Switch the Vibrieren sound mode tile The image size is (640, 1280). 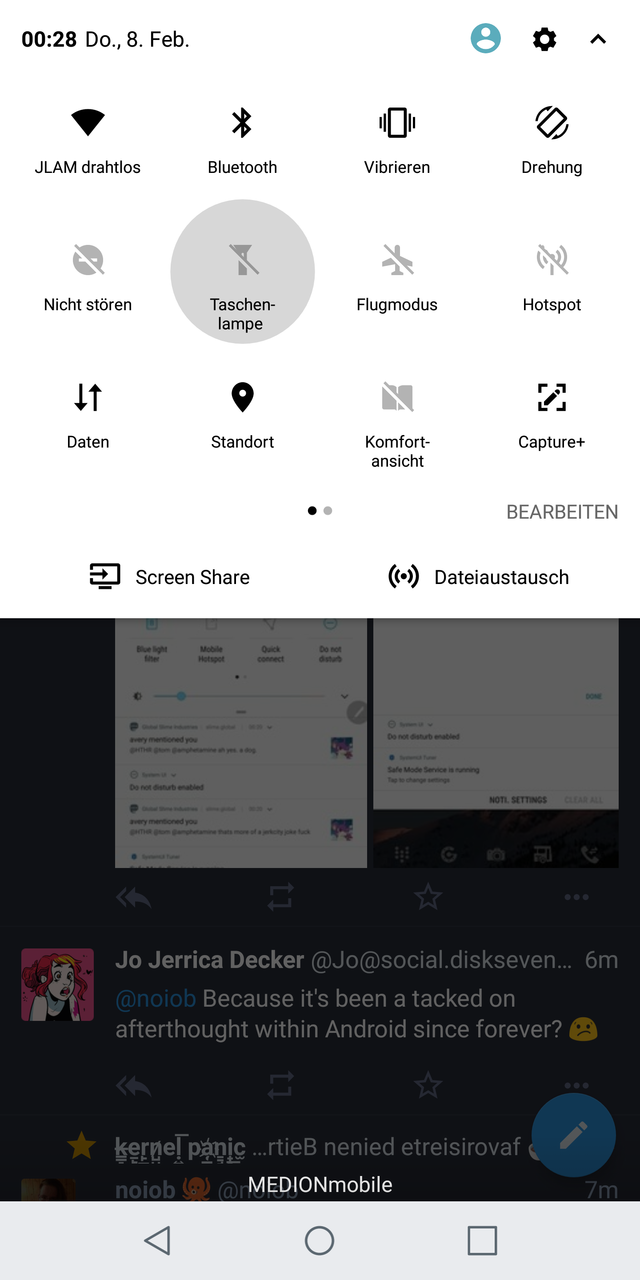(397, 124)
